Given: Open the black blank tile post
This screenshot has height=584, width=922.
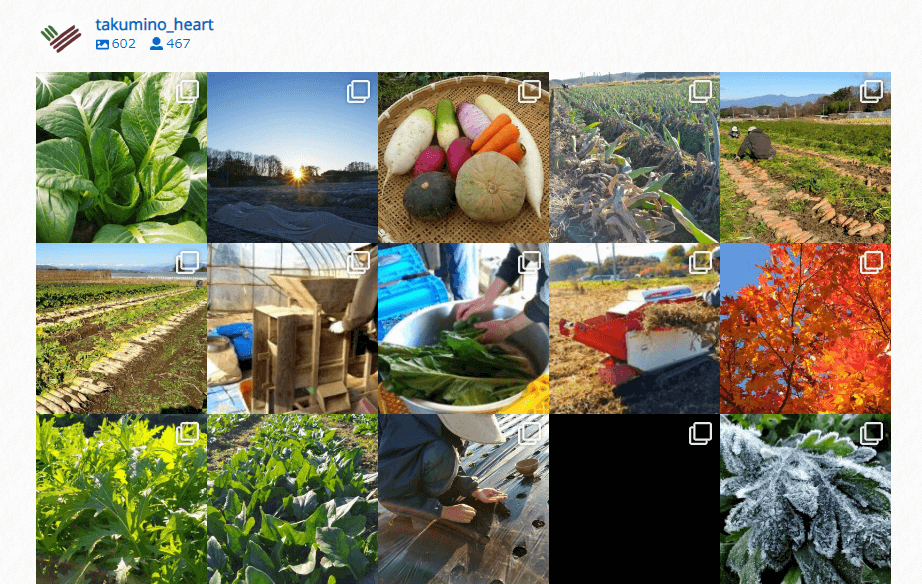Looking at the screenshot, I should coord(634,499).
